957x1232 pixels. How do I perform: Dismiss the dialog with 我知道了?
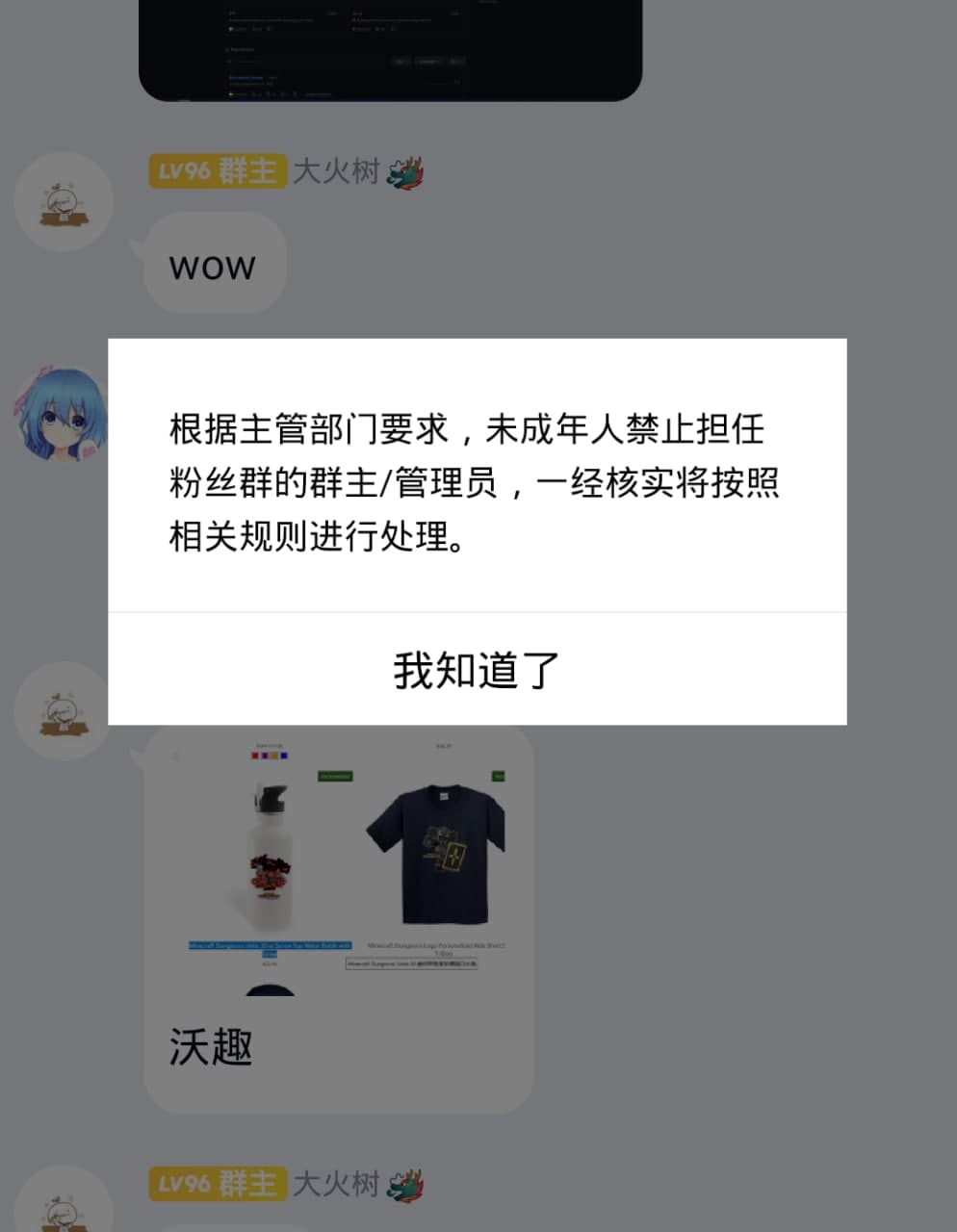coord(477,670)
